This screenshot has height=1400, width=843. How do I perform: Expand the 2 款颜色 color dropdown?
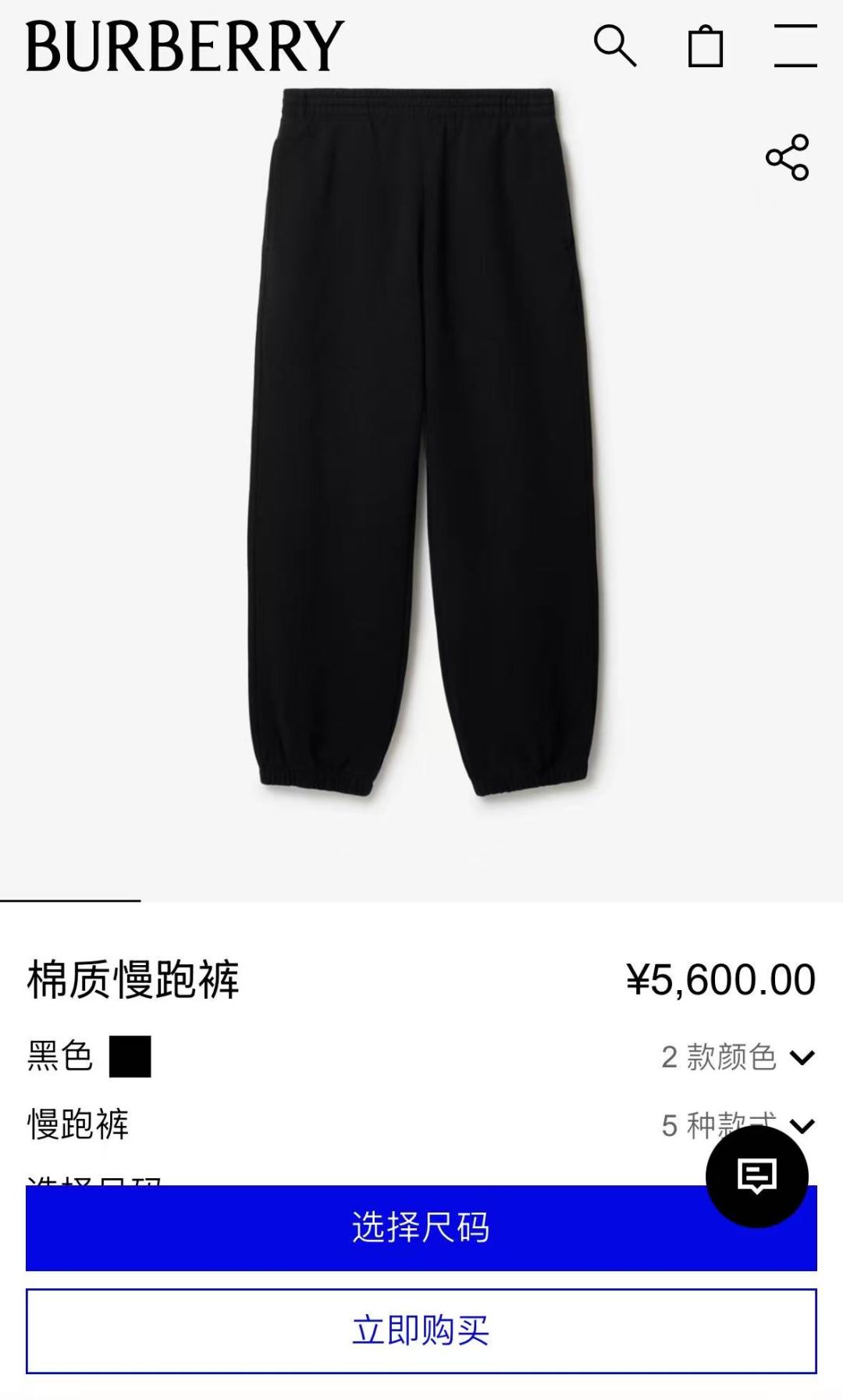pos(738,1057)
